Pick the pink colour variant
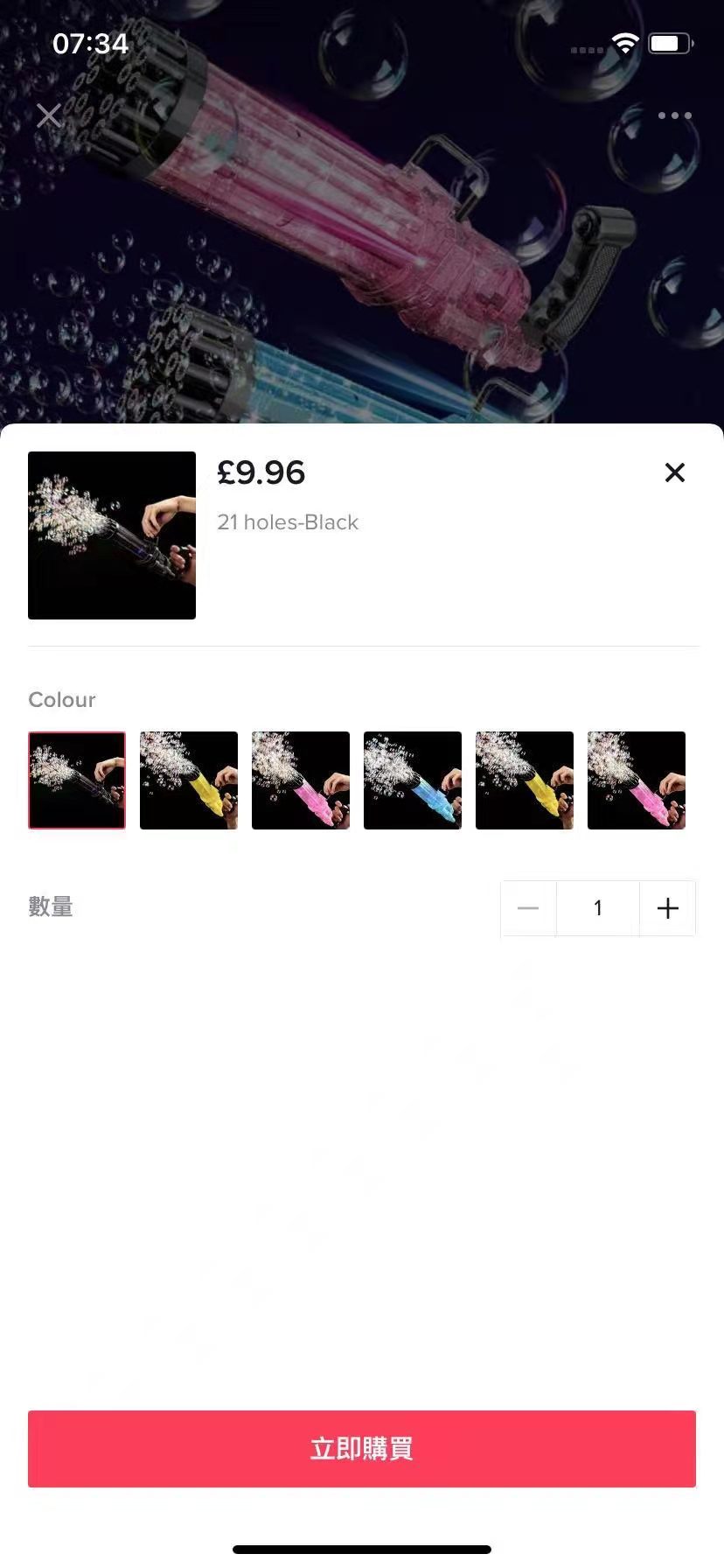724x1568 pixels. (301, 780)
